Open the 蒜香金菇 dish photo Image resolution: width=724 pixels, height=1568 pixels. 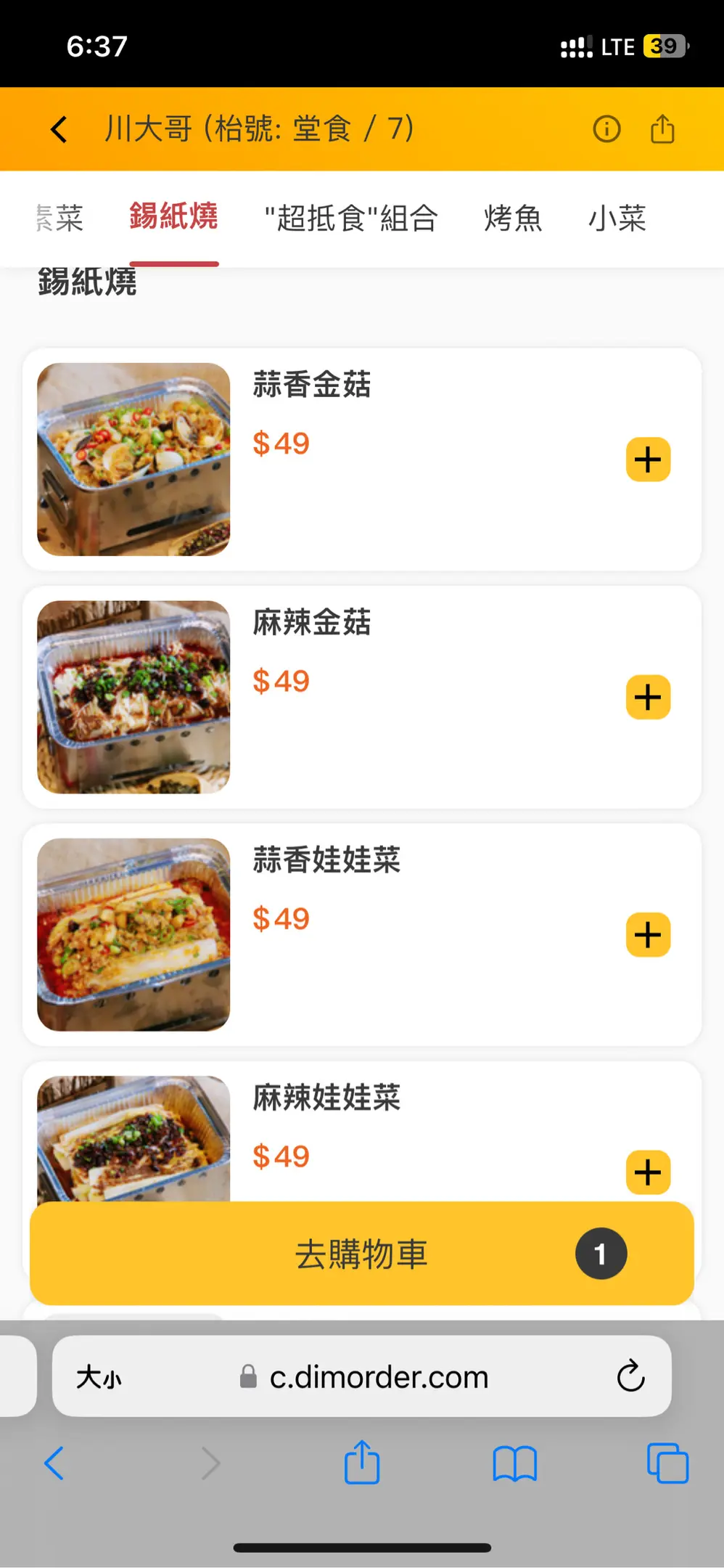click(133, 460)
